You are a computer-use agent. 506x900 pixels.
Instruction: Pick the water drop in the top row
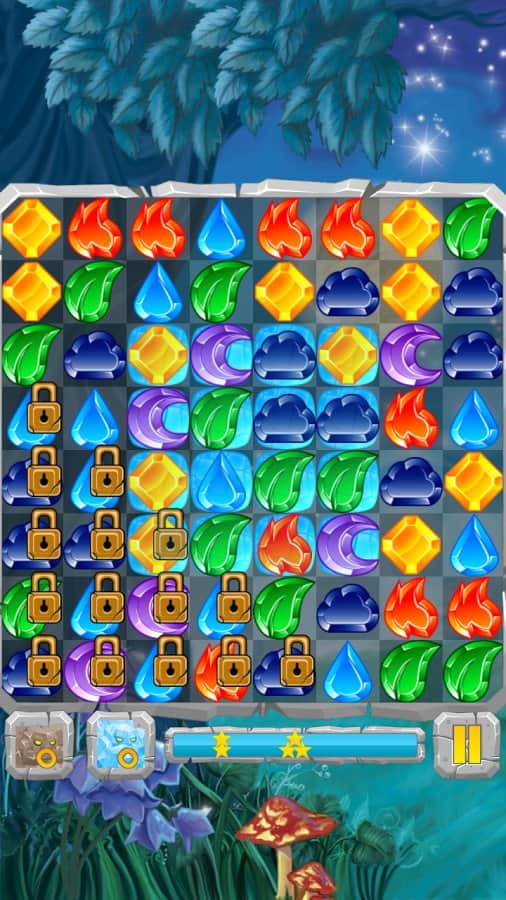coord(221,228)
